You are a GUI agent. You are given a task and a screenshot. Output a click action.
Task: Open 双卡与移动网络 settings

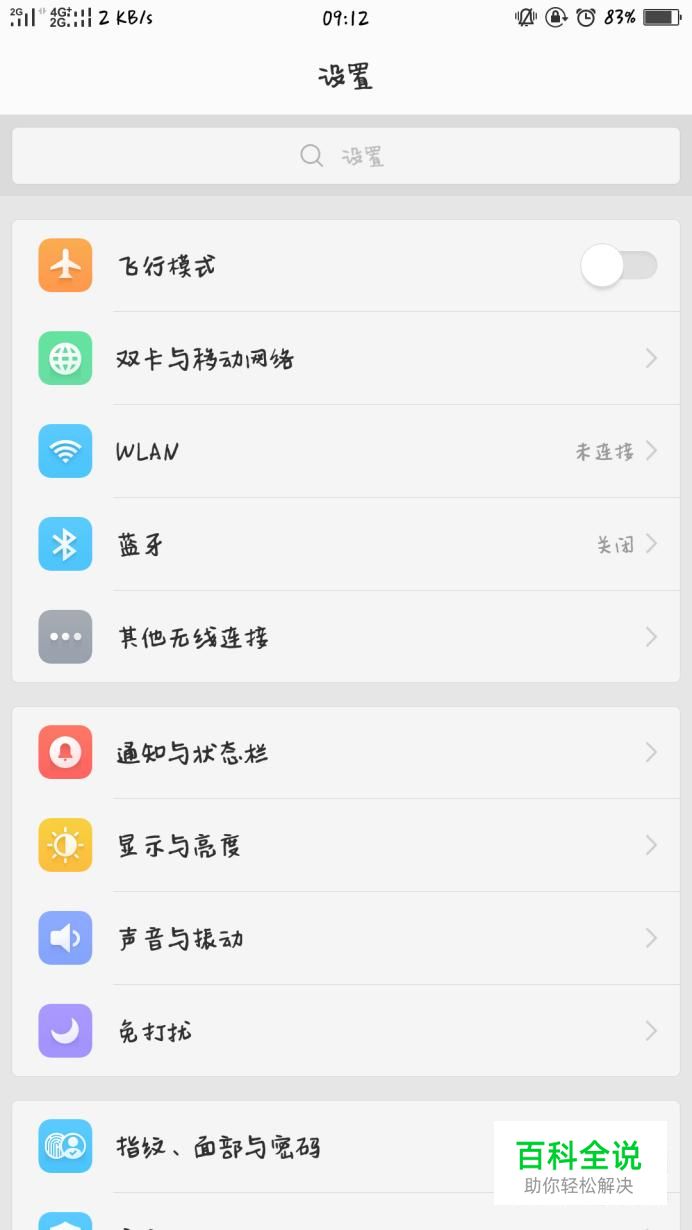pos(345,359)
